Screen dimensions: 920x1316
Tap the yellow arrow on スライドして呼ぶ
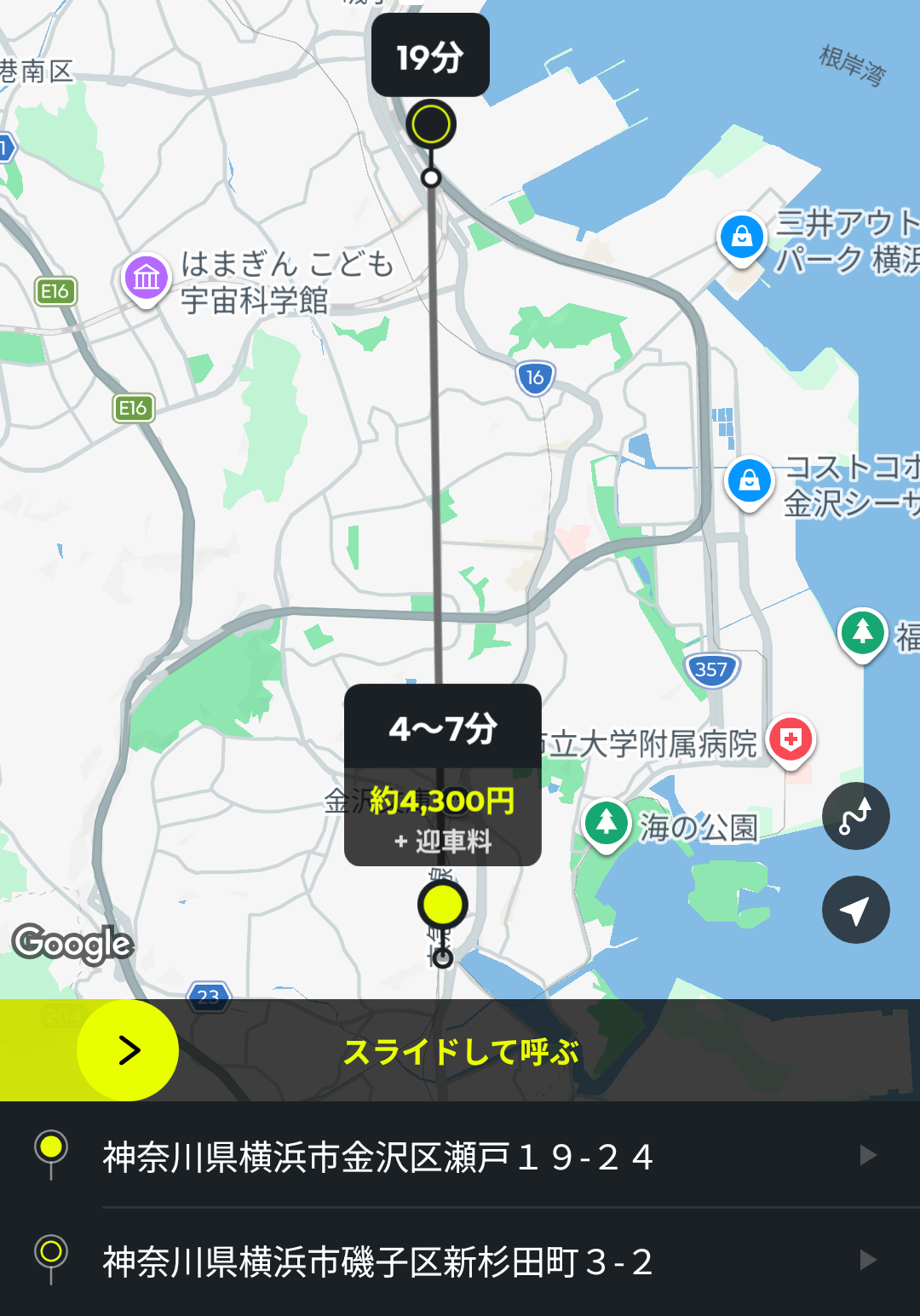pyautogui.click(x=128, y=1050)
